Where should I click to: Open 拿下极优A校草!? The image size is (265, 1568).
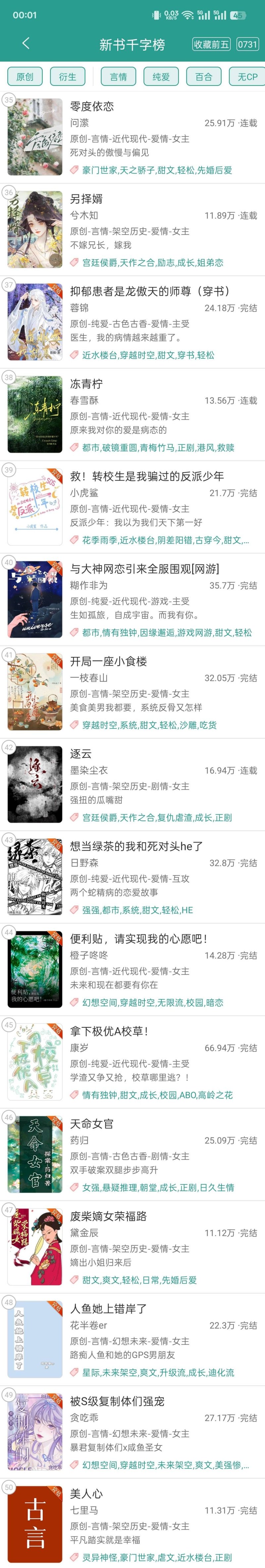110,1032
